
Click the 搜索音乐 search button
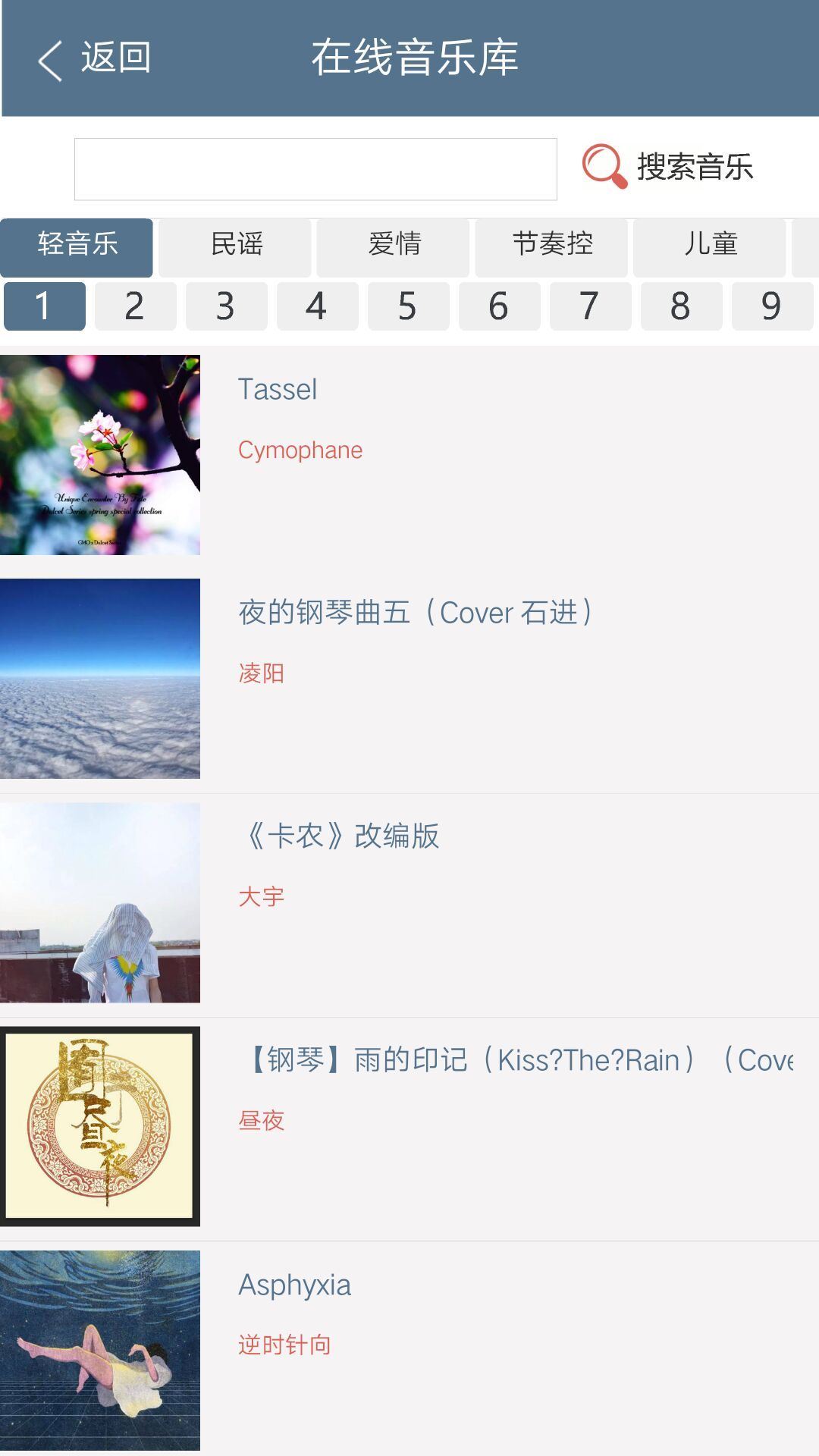(694, 168)
